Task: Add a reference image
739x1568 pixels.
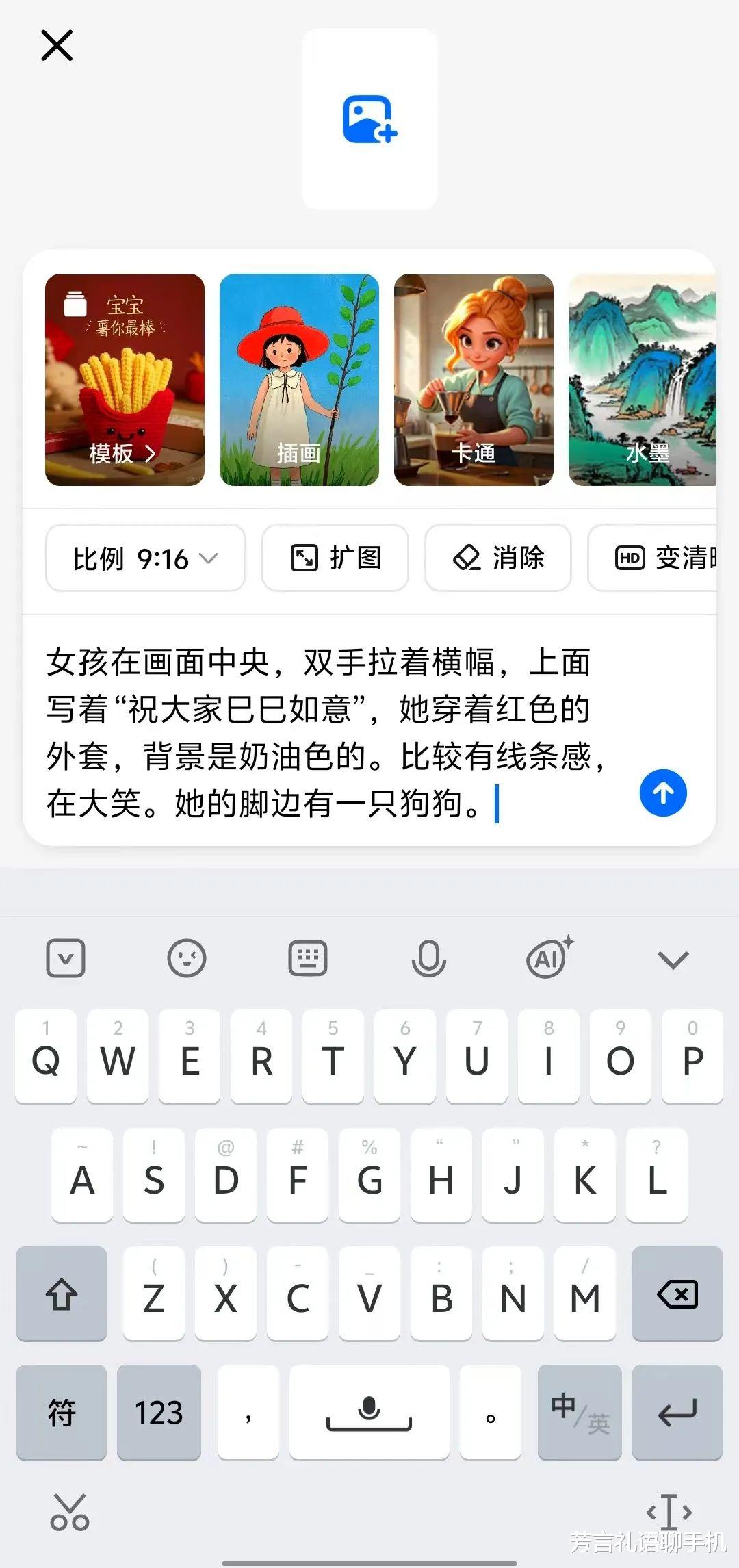Action: point(369,119)
